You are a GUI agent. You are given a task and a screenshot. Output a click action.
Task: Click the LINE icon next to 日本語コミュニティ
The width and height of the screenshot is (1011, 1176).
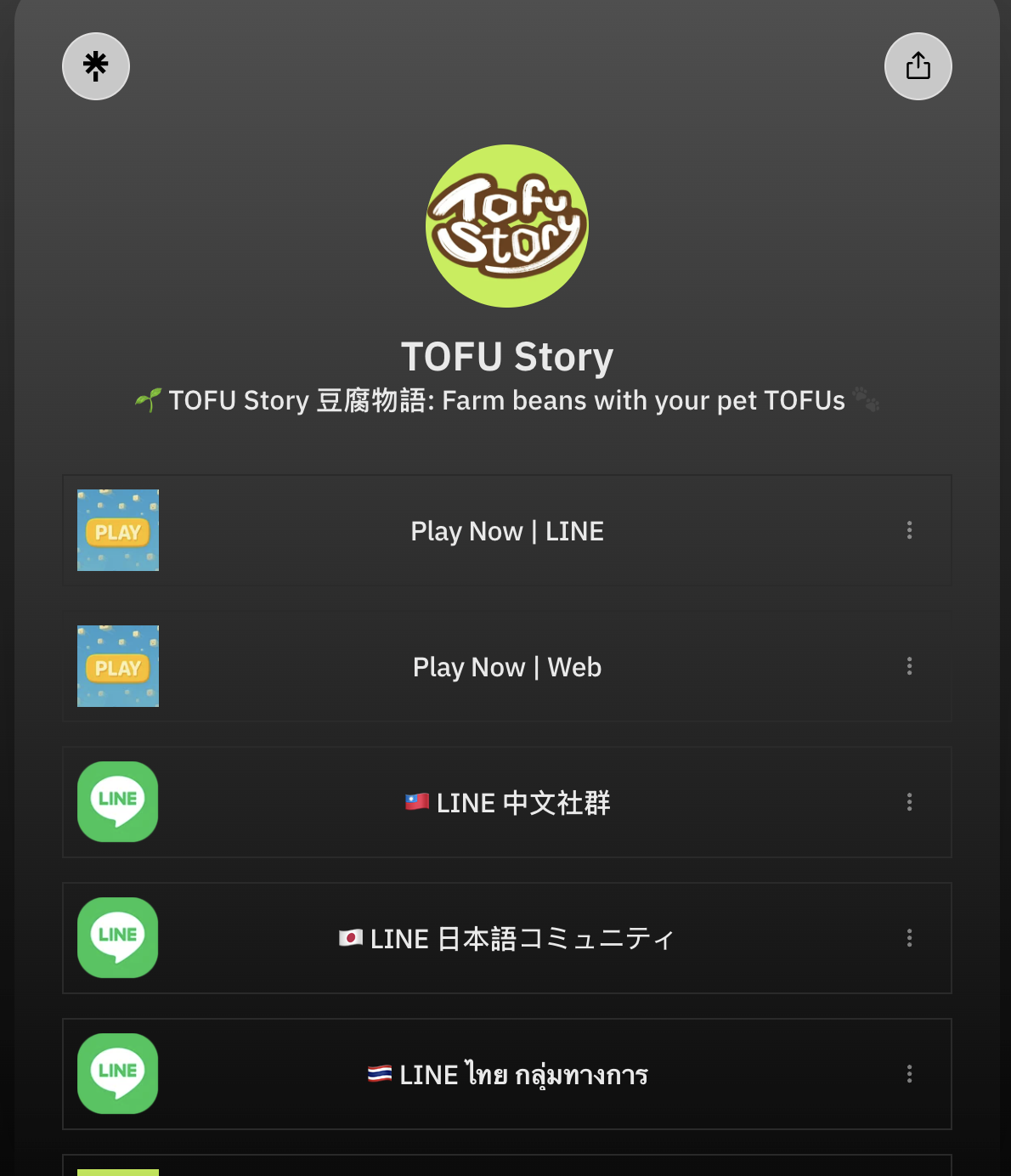point(118,937)
